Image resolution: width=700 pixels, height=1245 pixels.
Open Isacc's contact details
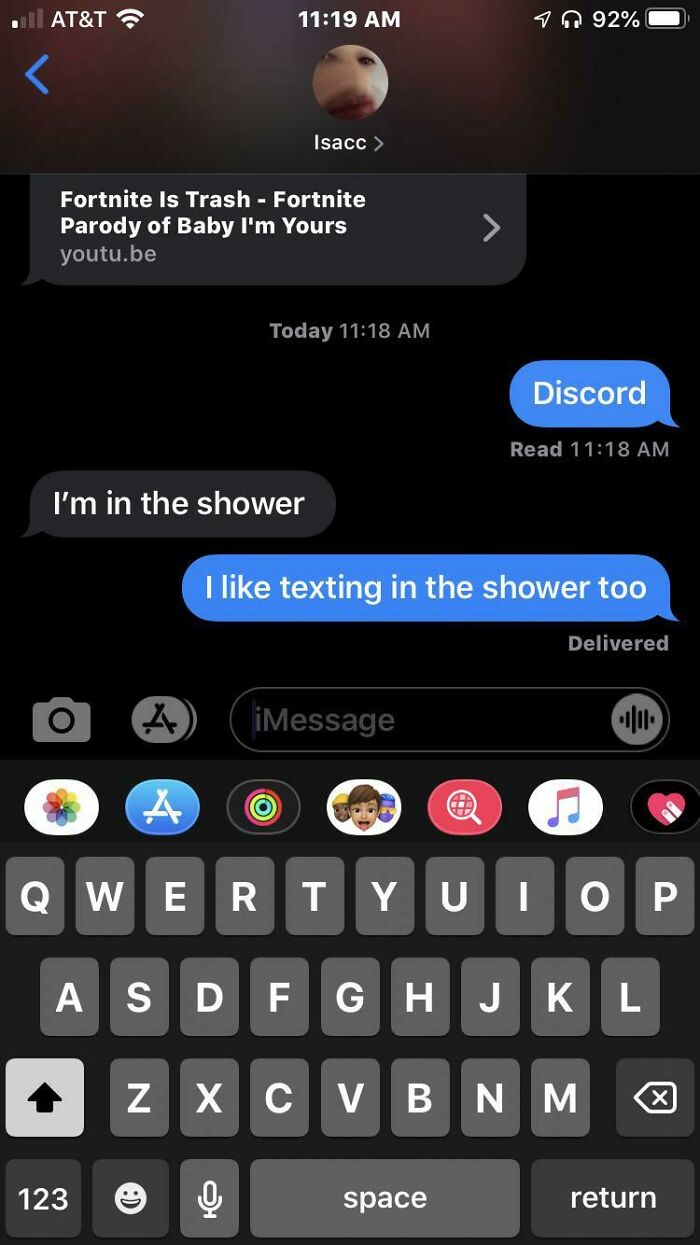(349, 142)
